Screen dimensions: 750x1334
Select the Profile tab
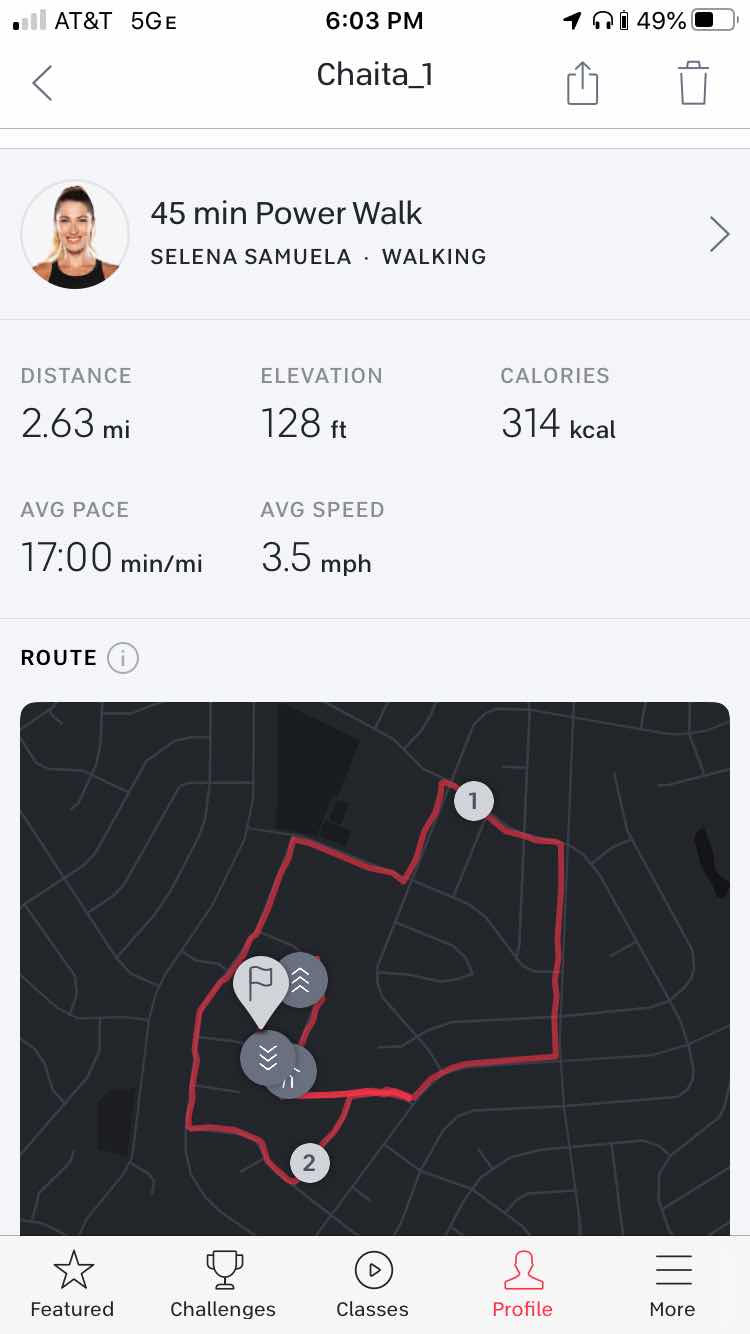522,1285
